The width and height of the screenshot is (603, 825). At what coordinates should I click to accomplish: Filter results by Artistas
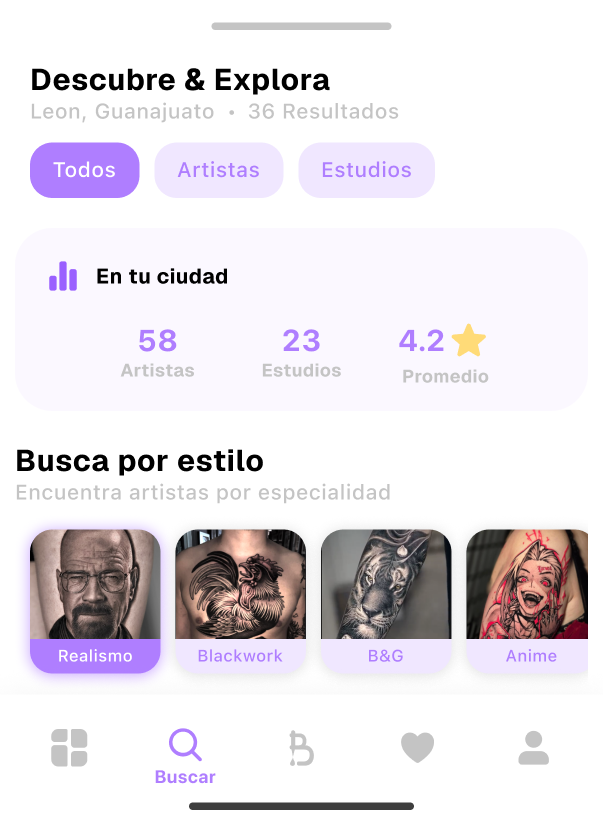(x=219, y=170)
